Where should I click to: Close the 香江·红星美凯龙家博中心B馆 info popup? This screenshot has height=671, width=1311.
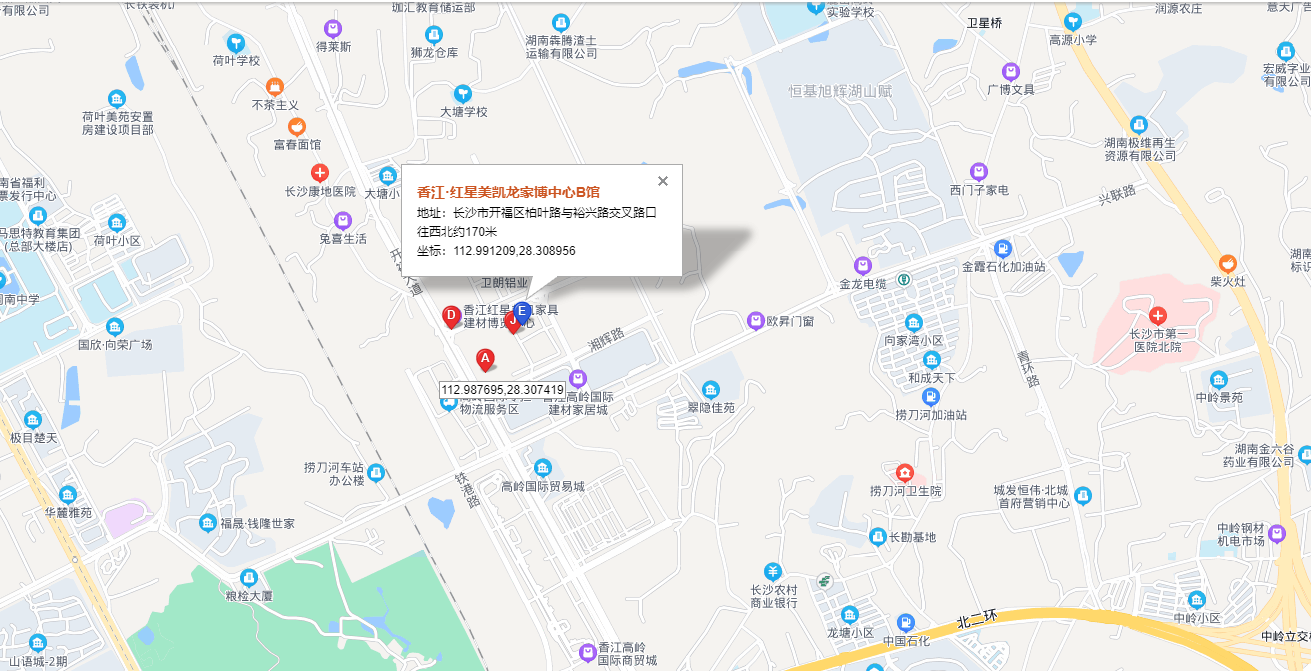click(x=662, y=181)
